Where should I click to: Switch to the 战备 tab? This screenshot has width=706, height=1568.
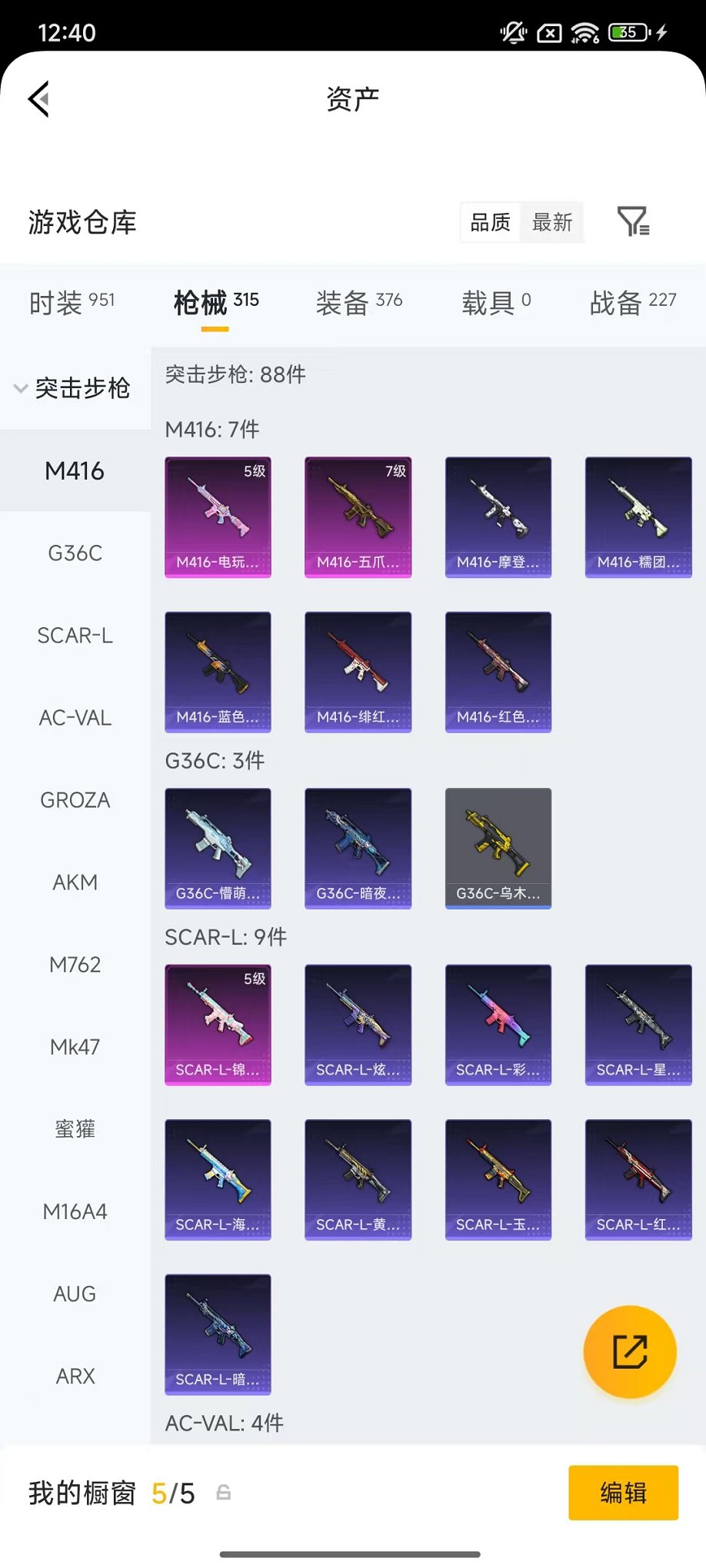[x=632, y=302]
